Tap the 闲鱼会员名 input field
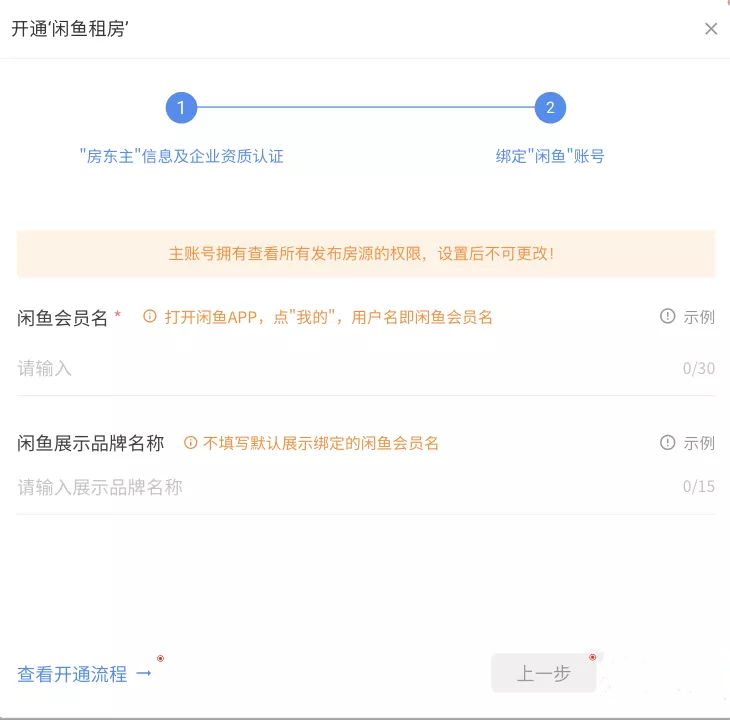 coord(340,369)
